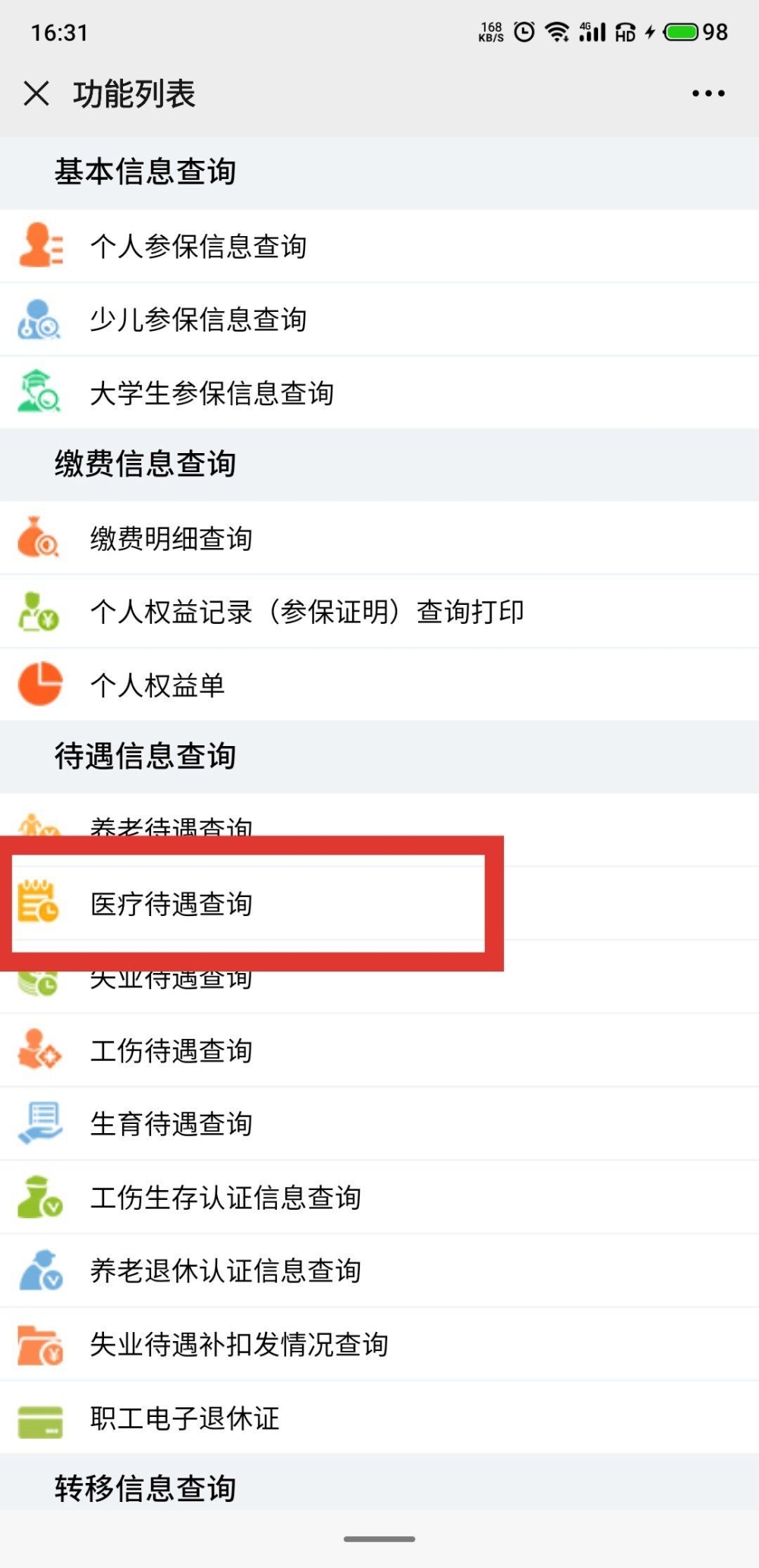759x1568 pixels.
Task: Open the three-dot overflow menu
Action: [x=707, y=94]
